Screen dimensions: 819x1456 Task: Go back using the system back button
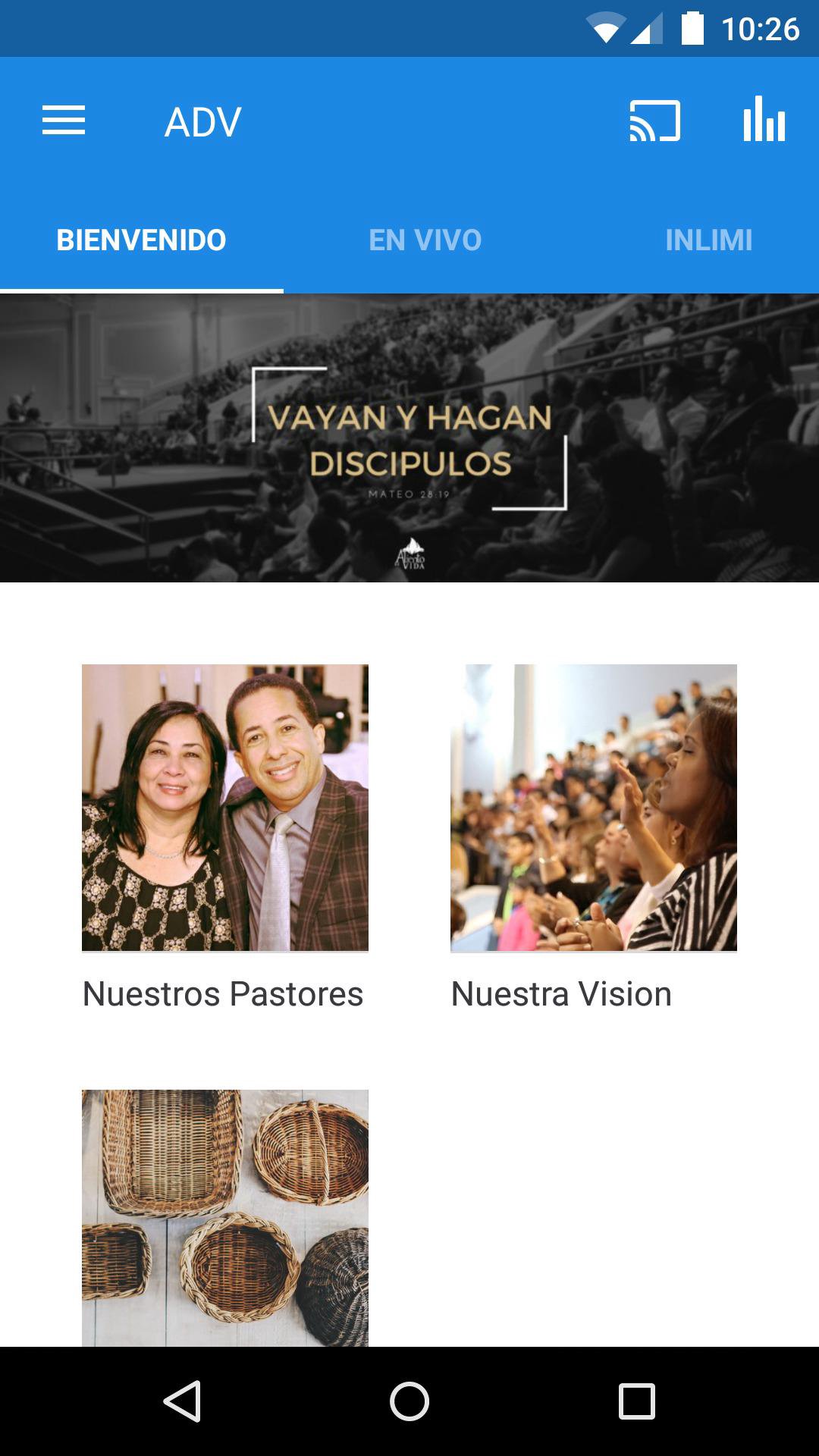click(182, 1401)
